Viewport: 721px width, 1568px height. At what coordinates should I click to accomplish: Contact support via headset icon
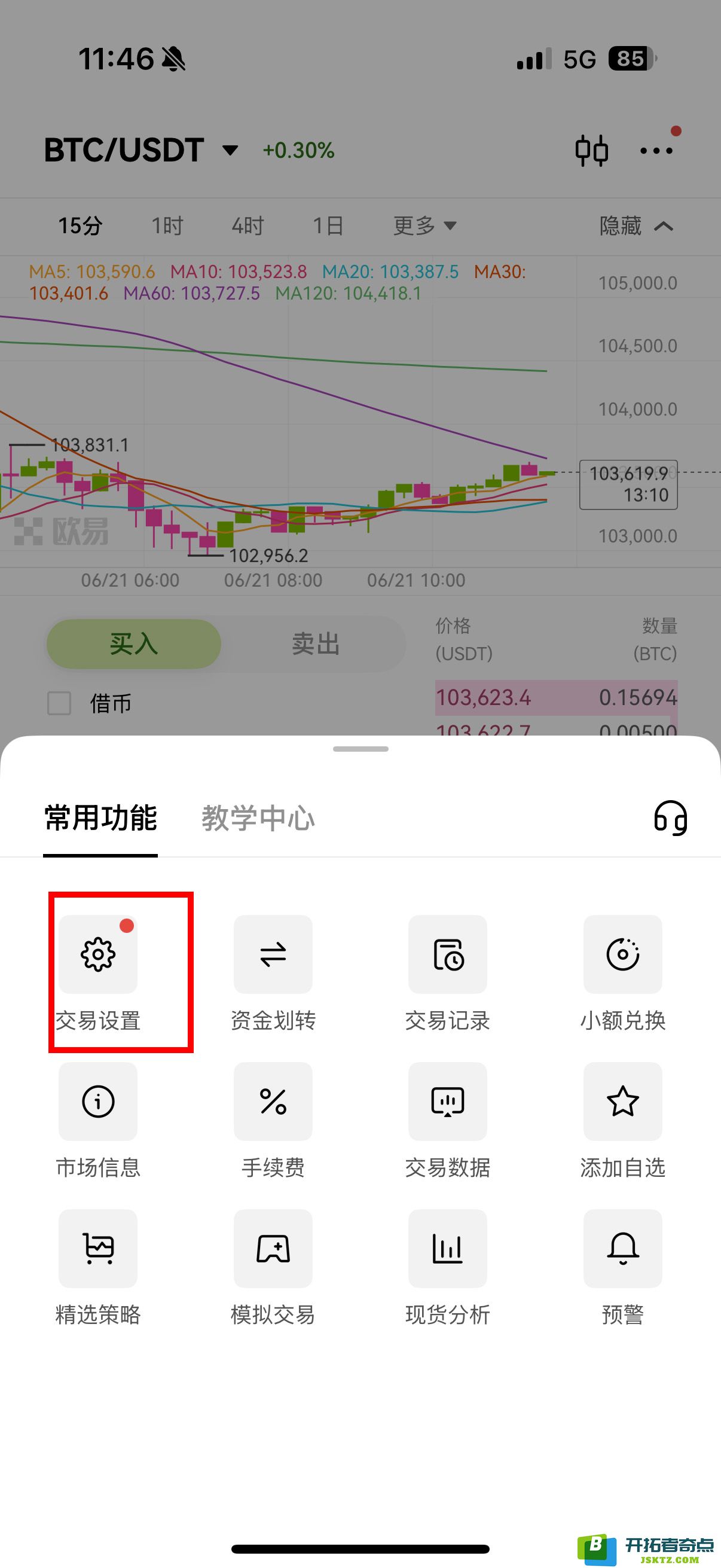pyautogui.click(x=671, y=817)
